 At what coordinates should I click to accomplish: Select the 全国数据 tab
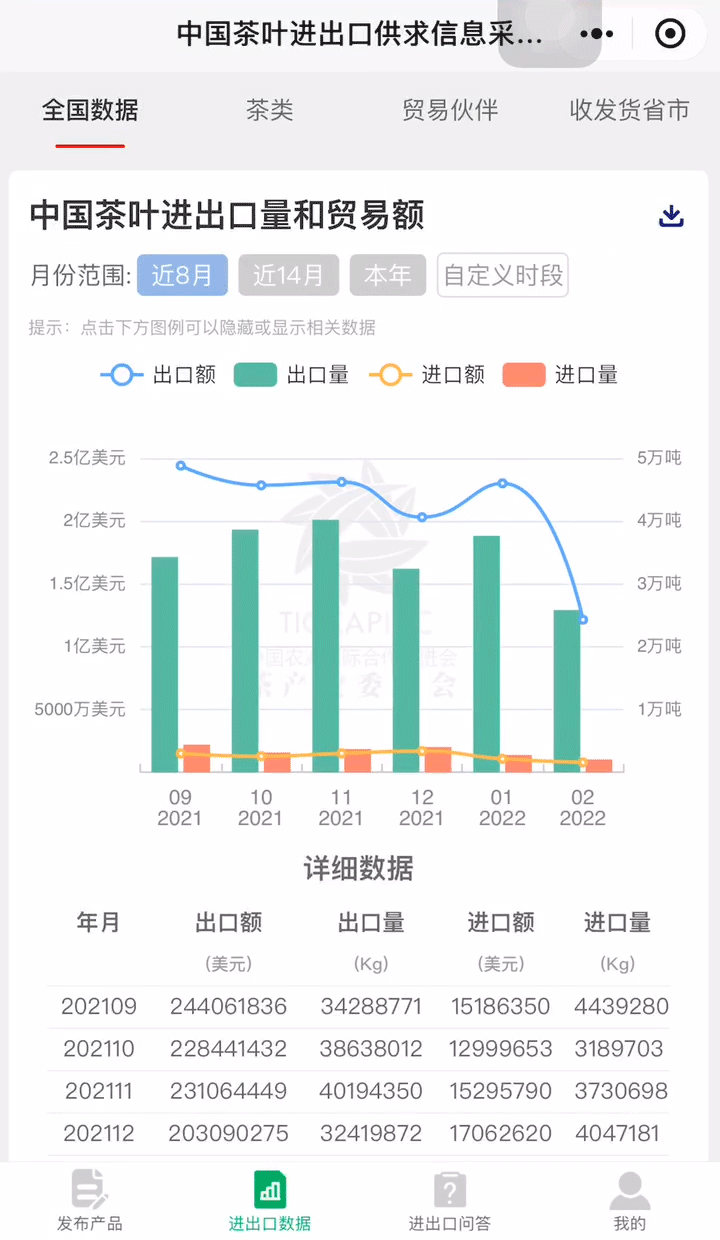[90, 110]
